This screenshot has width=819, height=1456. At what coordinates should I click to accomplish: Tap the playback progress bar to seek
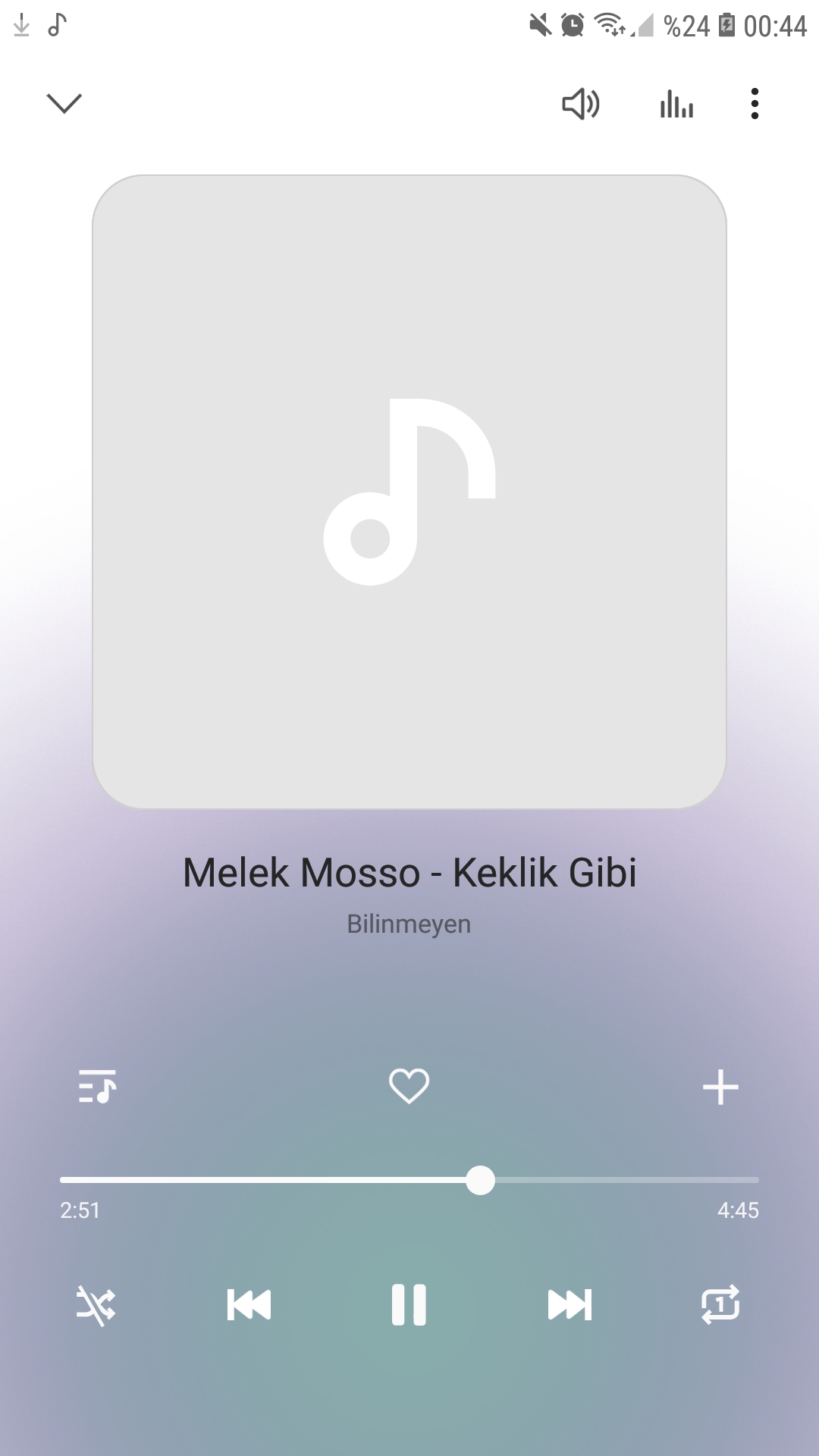coord(409,1180)
